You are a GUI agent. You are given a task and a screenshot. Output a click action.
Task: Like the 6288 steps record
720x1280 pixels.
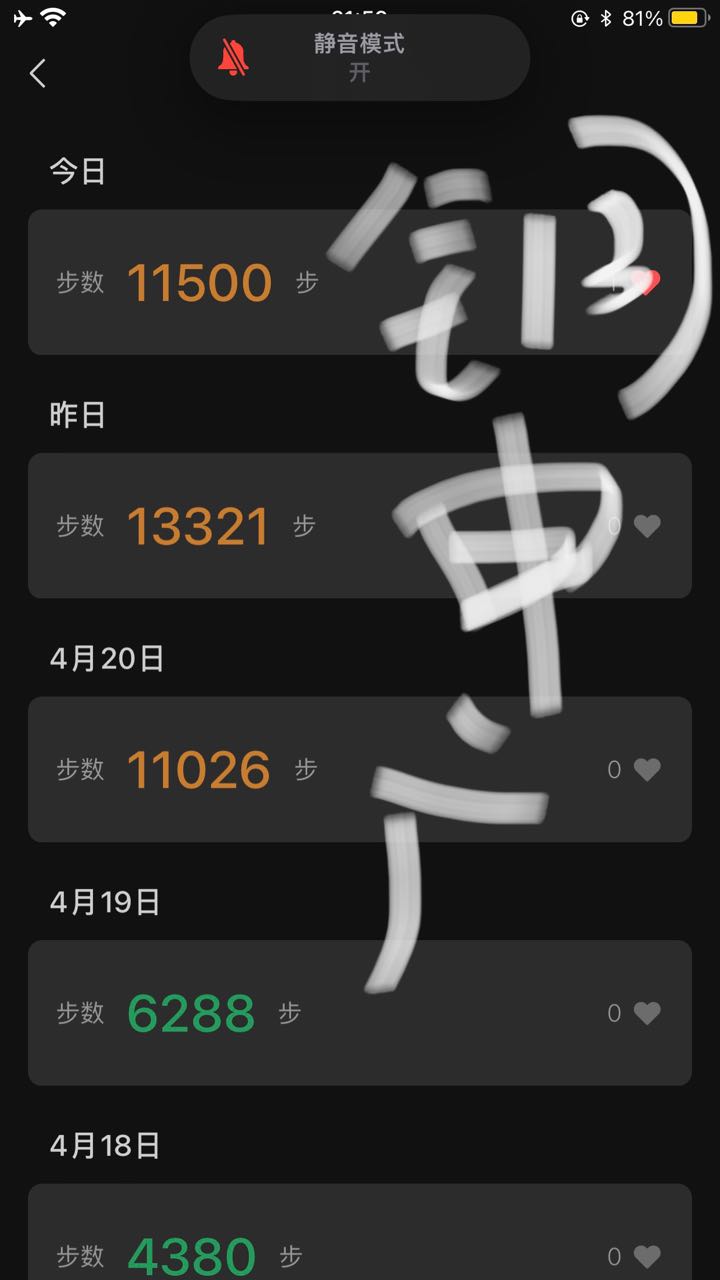point(648,1013)
